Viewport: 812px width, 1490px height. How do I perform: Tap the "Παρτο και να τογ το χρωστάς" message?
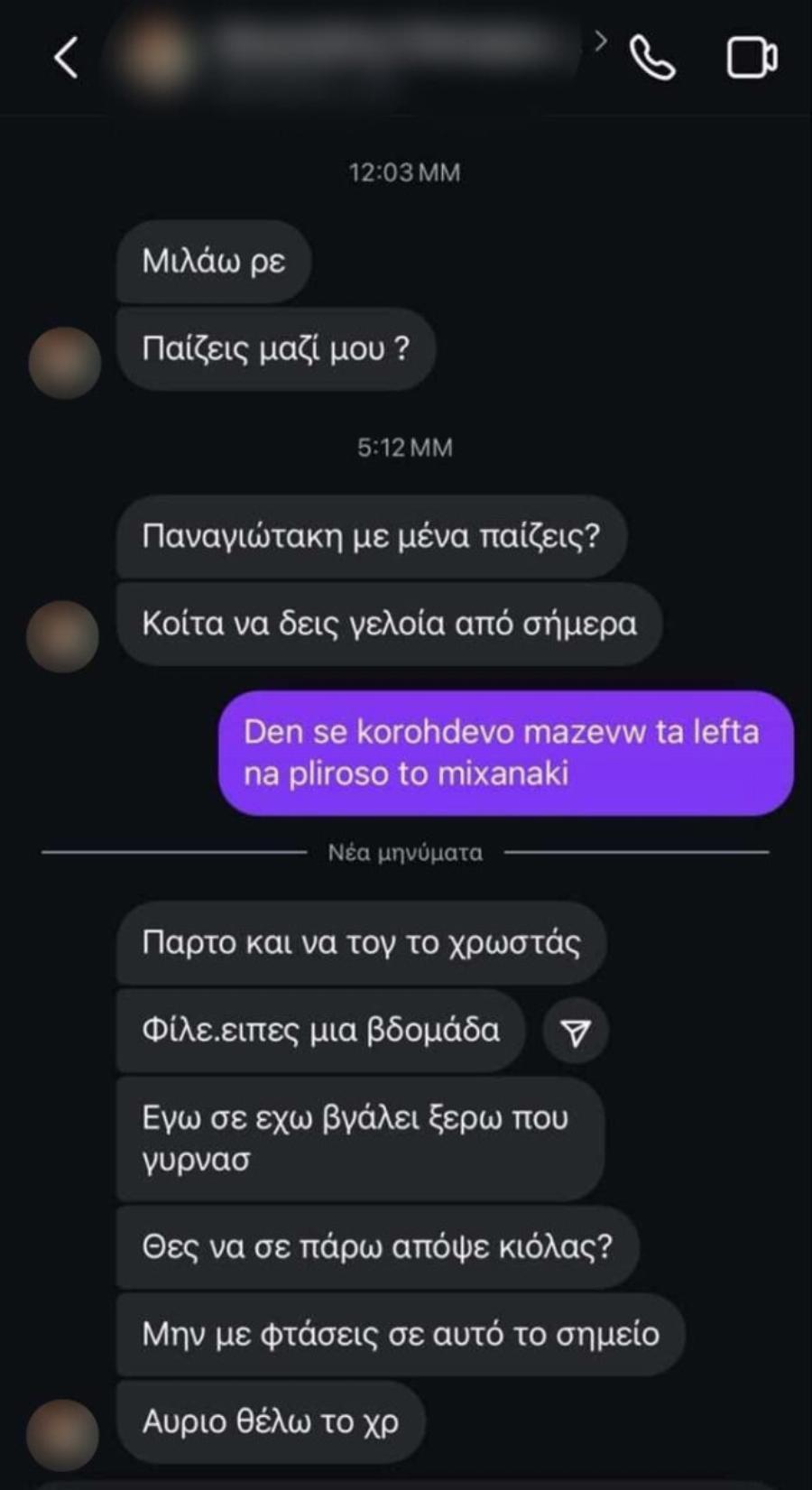(x=360, y=942)
